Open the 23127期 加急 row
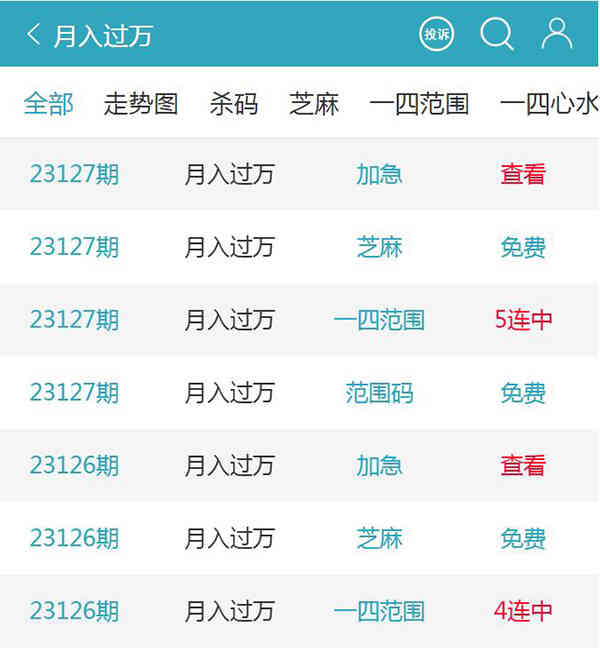600x651 pixels. 300,174
